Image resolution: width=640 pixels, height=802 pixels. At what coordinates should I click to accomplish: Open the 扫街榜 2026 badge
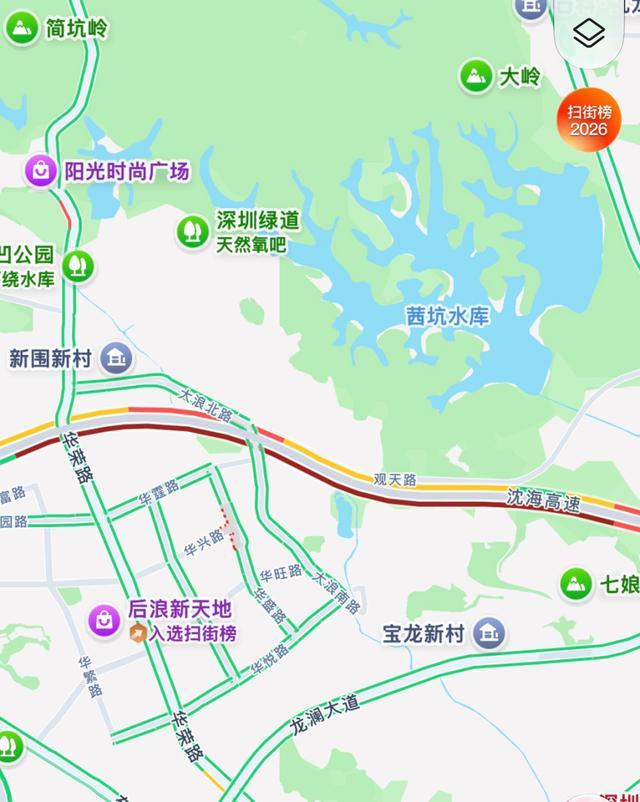point(589,120)
